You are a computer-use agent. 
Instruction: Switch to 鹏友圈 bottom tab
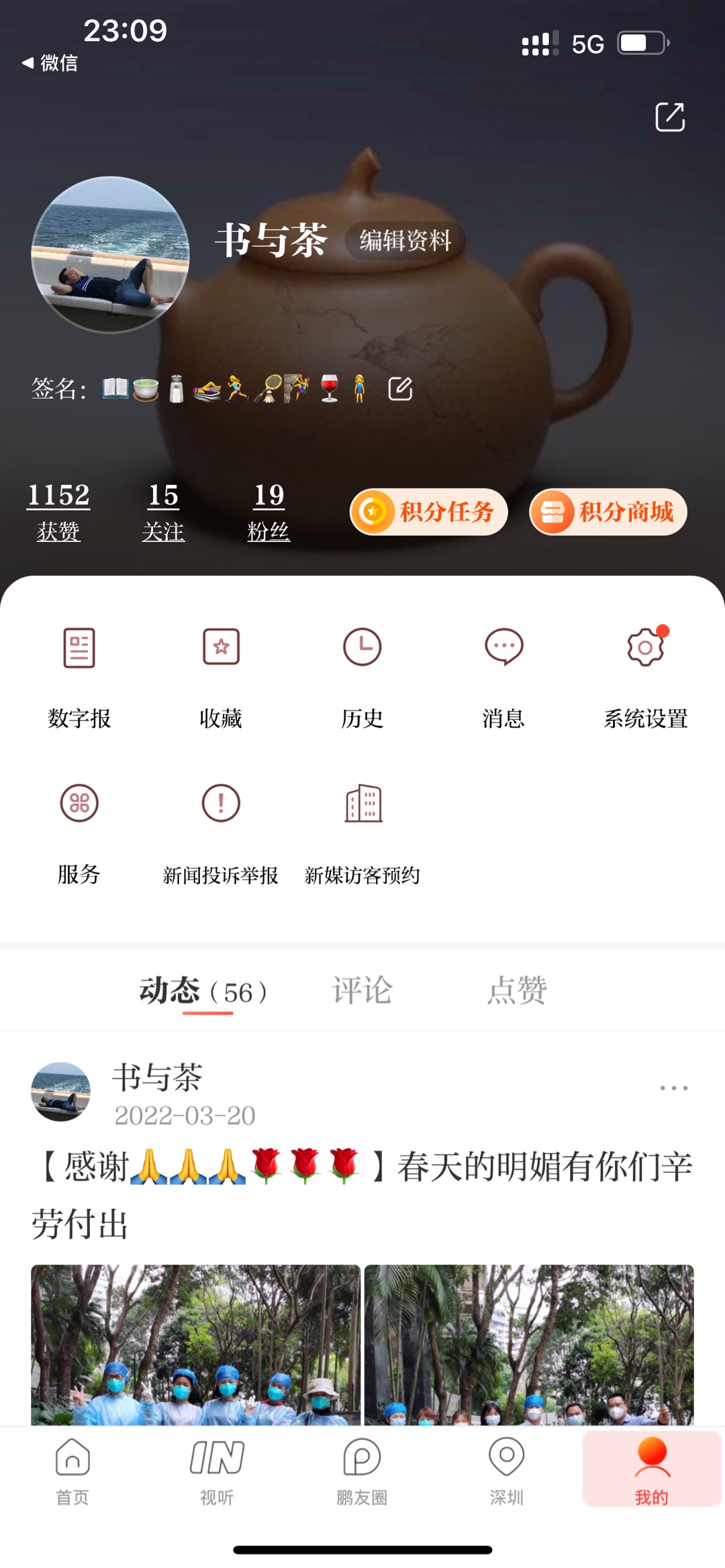pyautogui.click(x=362, y=1471)
